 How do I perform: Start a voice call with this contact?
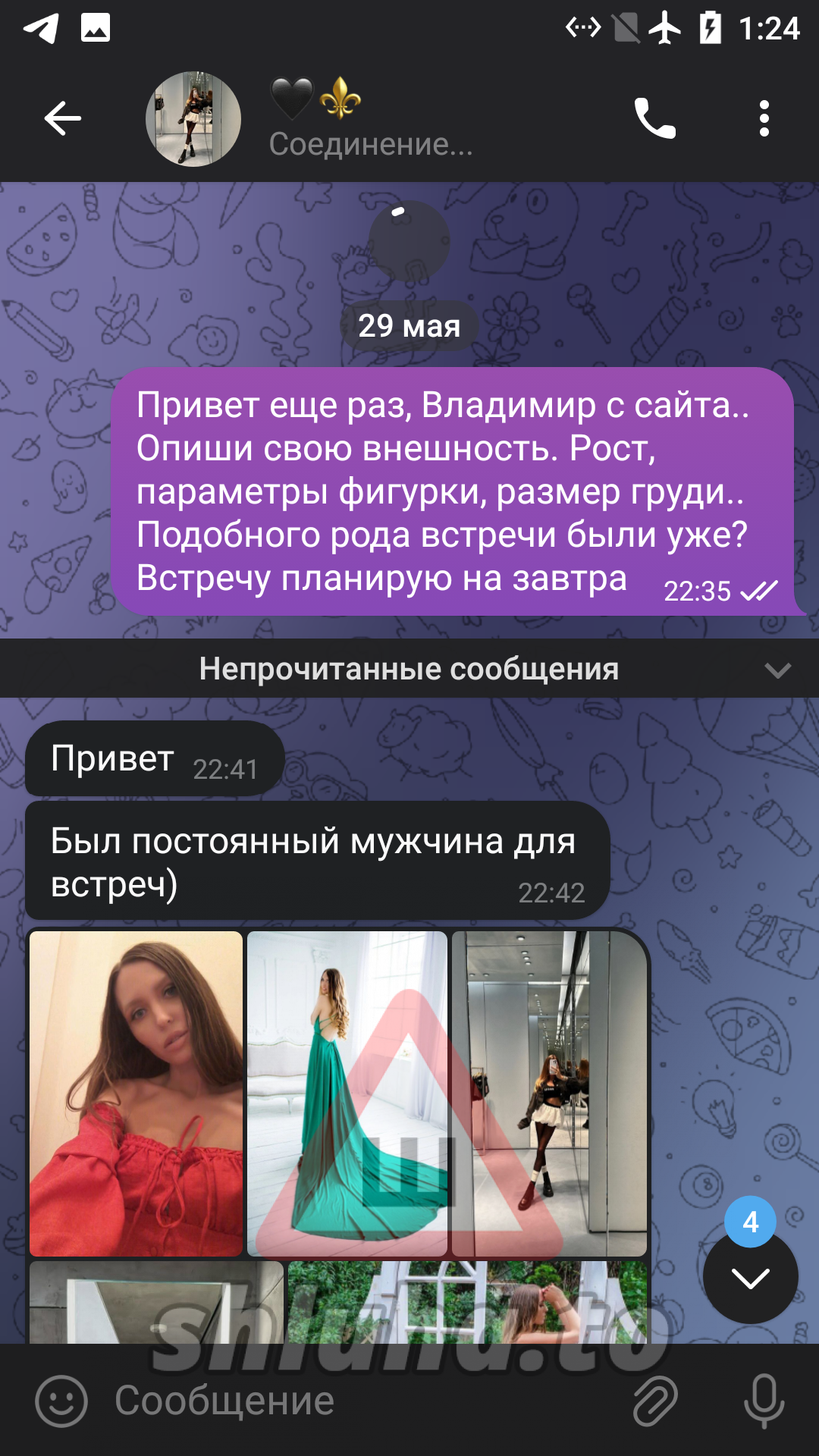coord(654,118)
